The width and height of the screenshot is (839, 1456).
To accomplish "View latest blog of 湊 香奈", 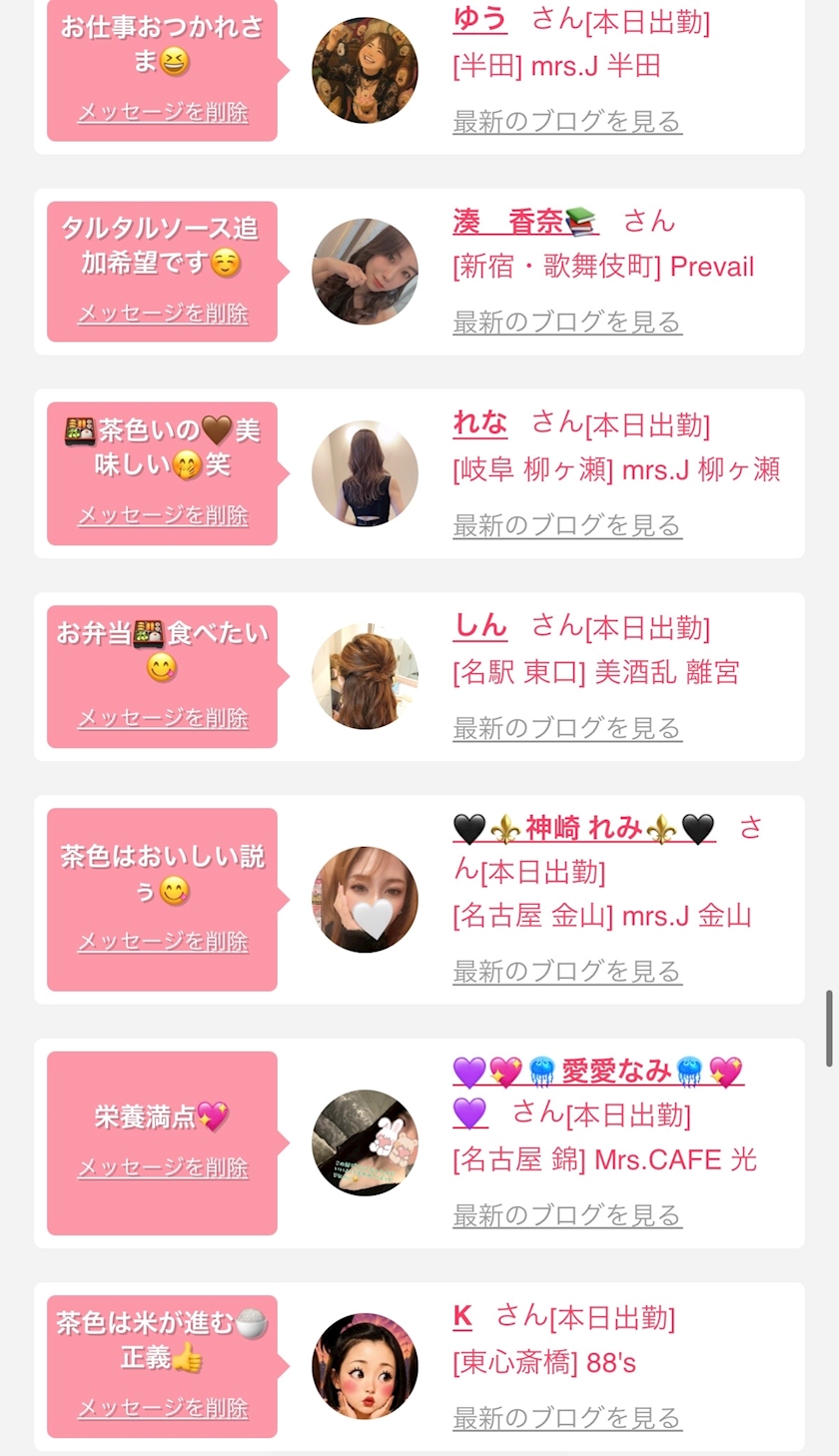I will coord(567,323).
